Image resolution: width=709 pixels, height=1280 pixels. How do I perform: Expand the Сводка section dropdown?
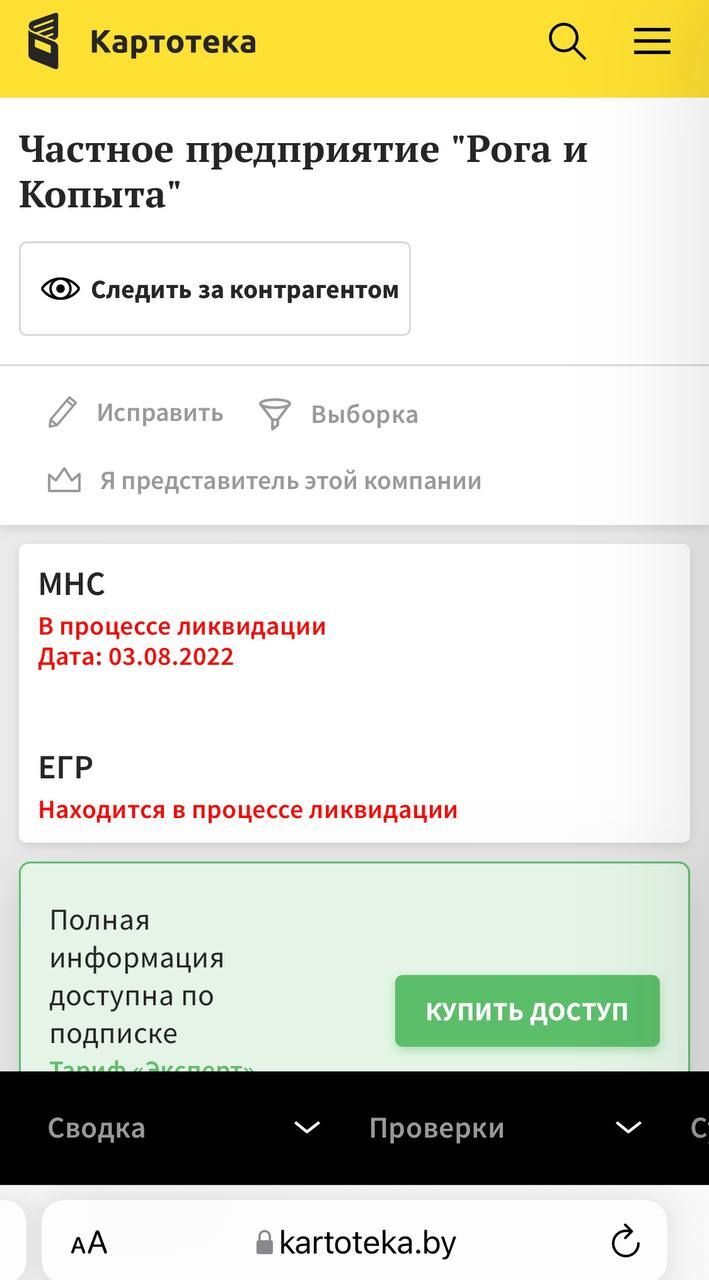tap(184, 1128)
